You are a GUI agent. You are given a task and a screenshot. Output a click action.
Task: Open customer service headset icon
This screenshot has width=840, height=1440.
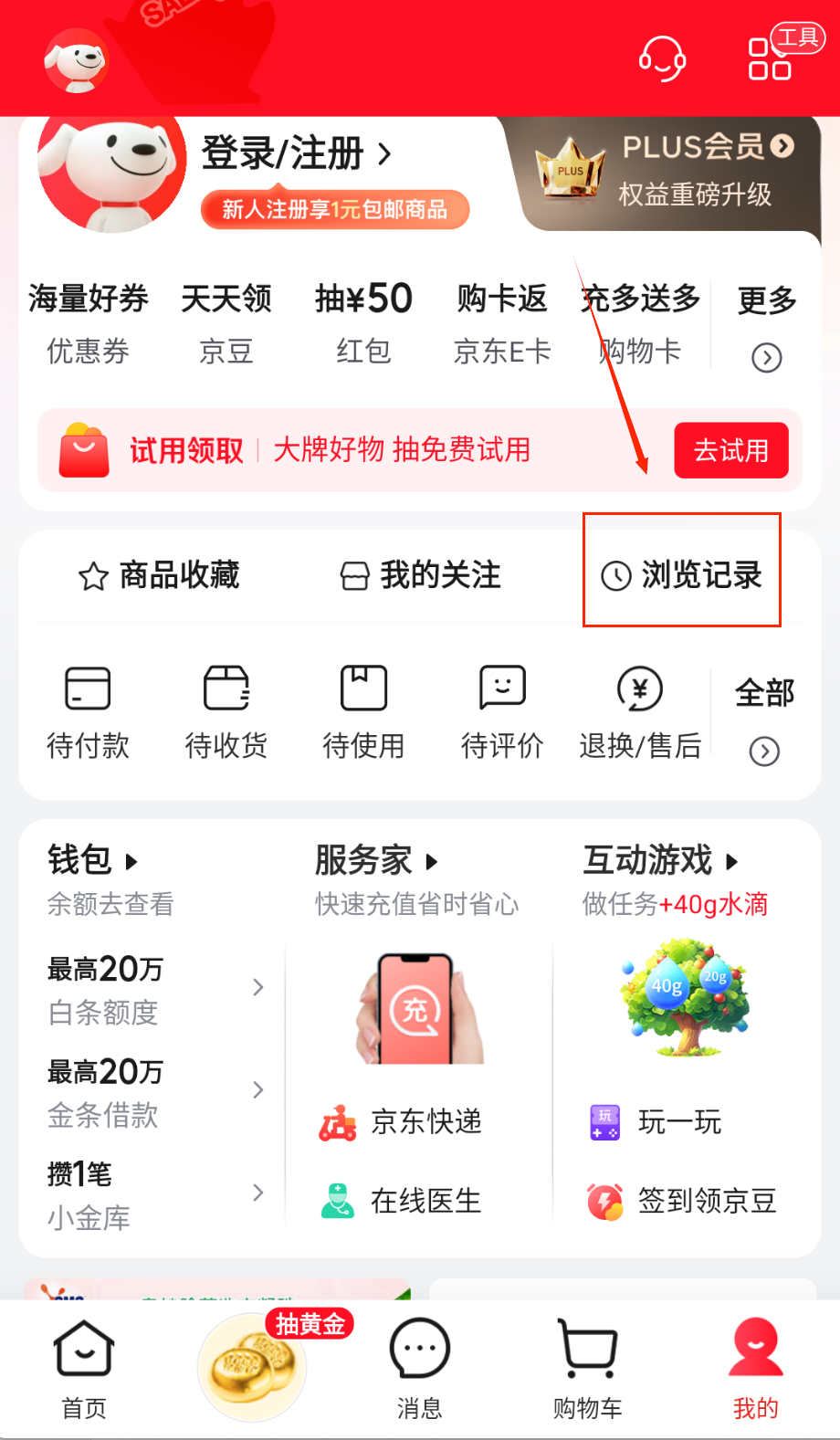pyautogui.click(x=662, y=59)
